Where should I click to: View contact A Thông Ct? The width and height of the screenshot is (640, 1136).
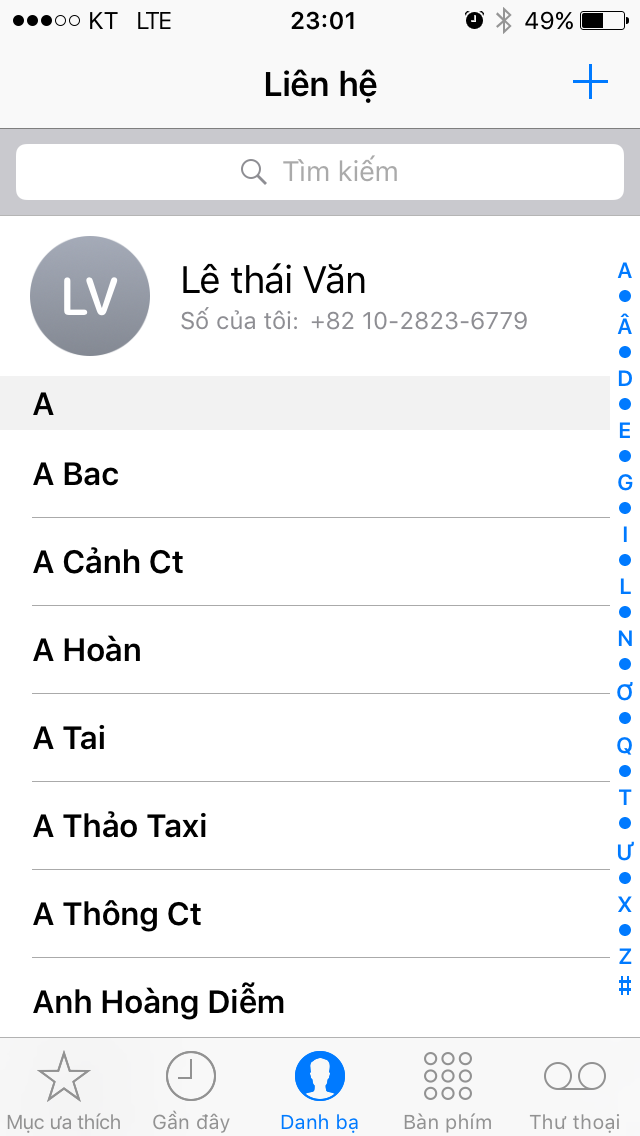(300, 914)
